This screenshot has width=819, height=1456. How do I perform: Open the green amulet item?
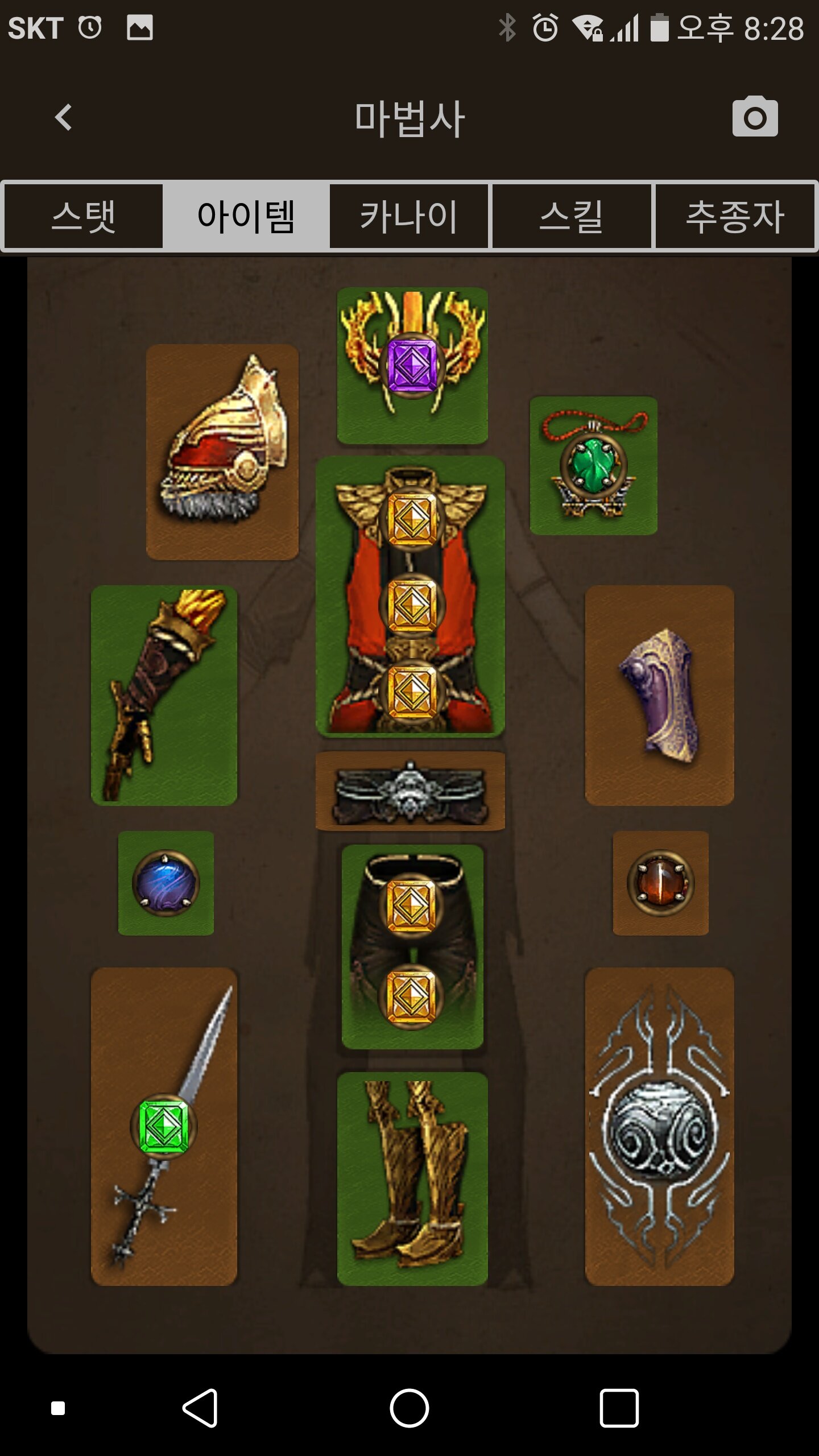593,465
